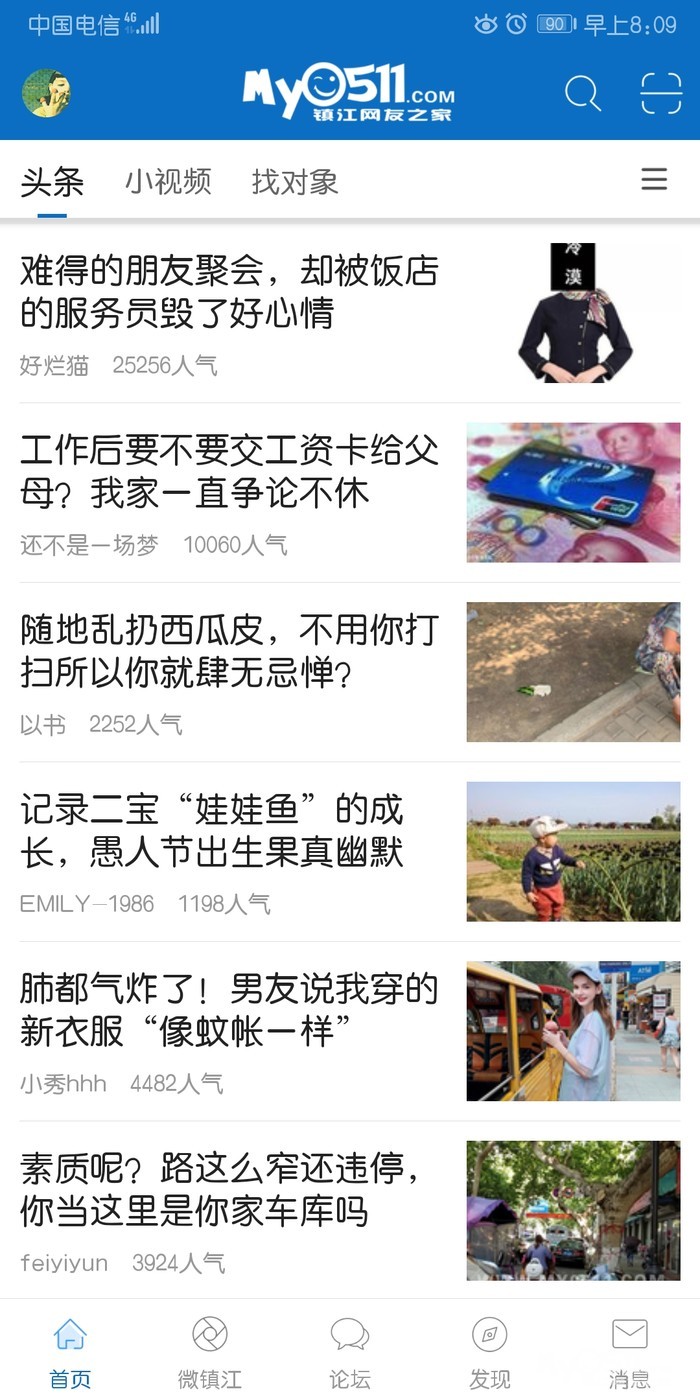
Task: Open the 随地乱扔西瓜皮 article
Action: tap(230, 652)
